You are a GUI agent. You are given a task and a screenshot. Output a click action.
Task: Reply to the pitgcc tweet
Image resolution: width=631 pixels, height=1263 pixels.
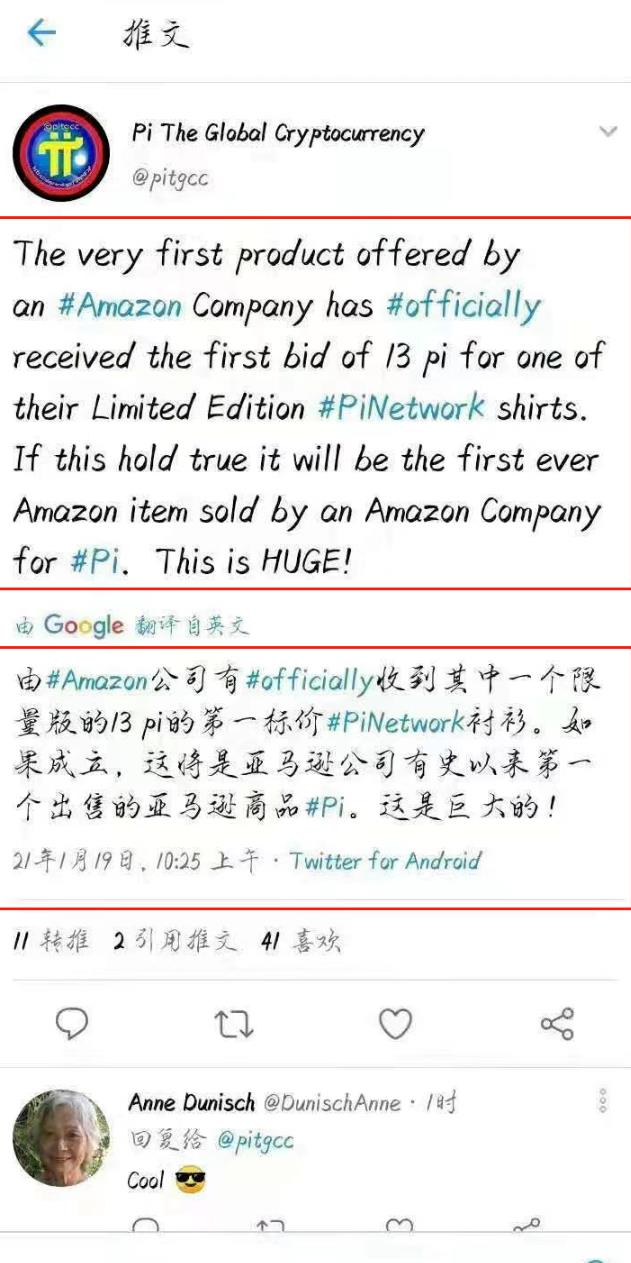(72, 1023)
